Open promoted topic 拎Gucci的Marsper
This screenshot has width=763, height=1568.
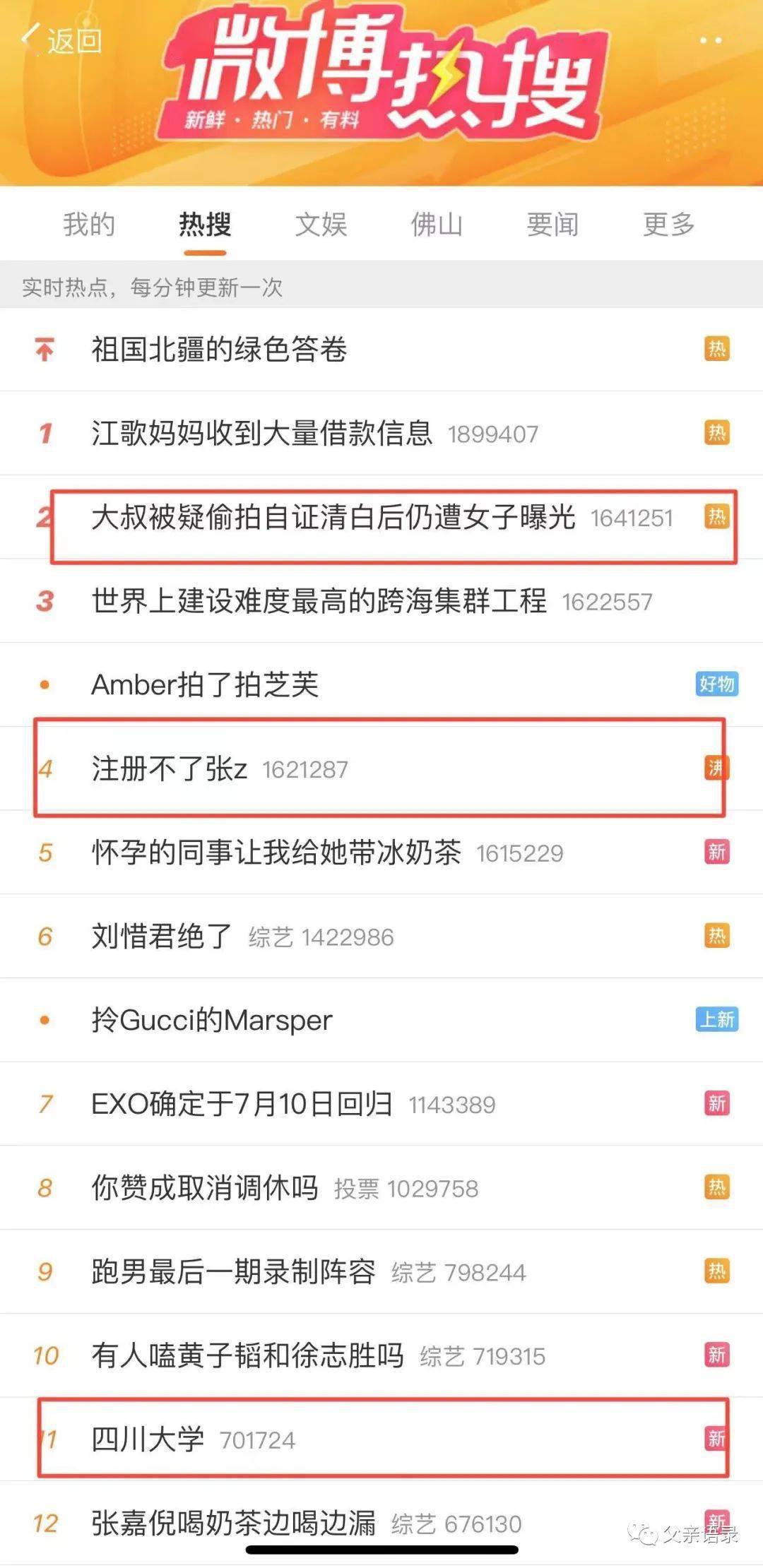click(x=212, y=1020)
